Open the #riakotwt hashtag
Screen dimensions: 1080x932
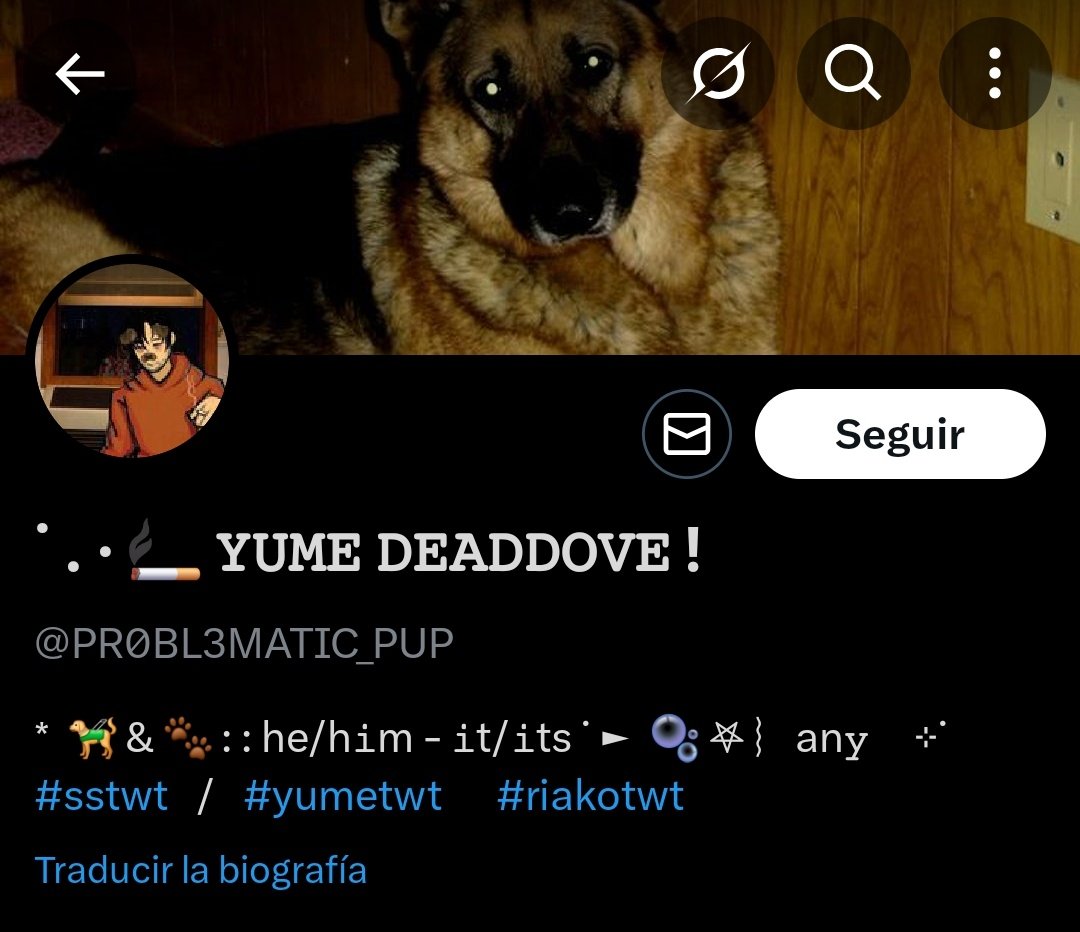pyautogui.click(x=590, y=797)
